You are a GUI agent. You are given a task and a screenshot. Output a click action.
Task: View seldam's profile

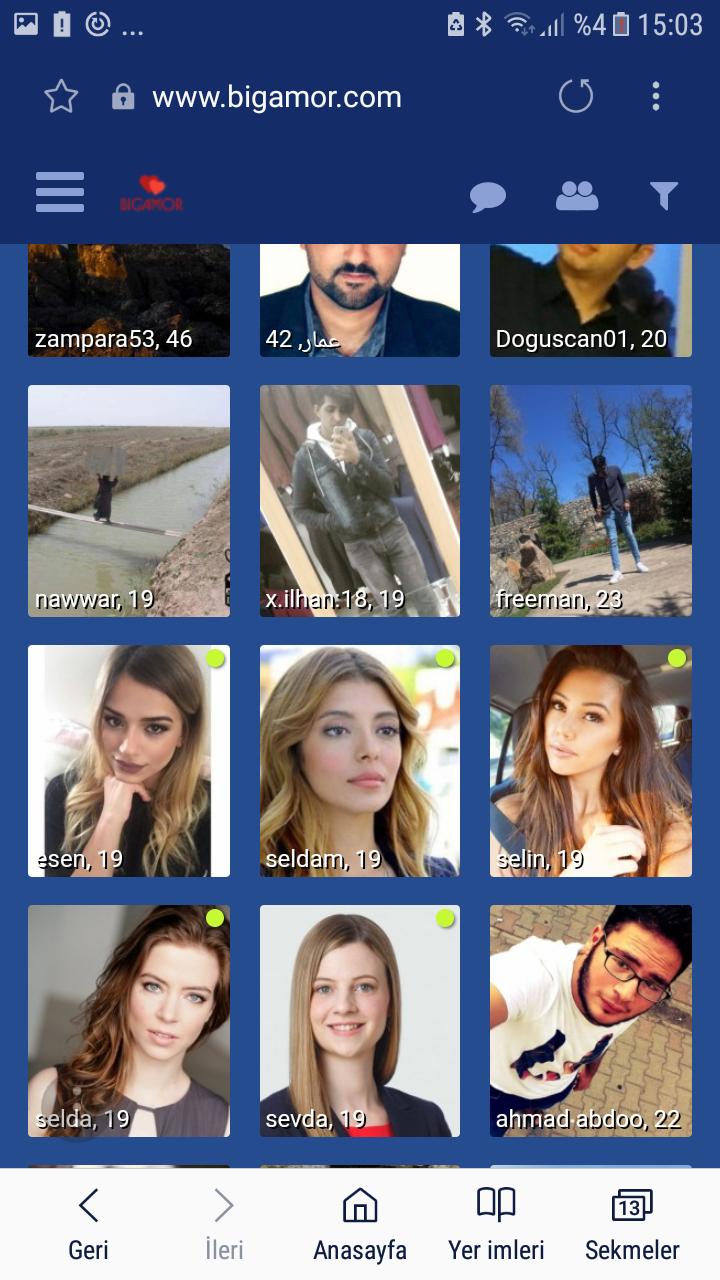[360, 760]
